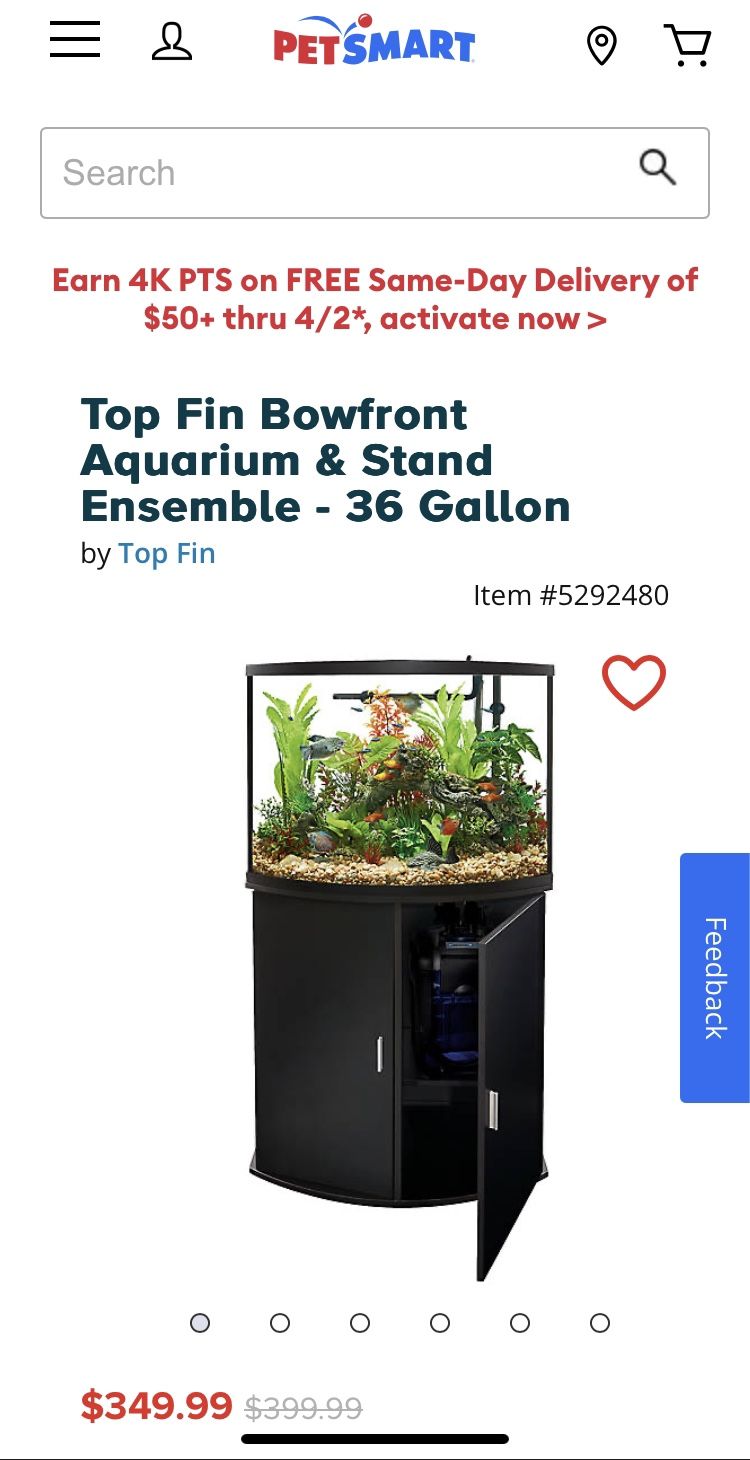750x1460 pixels.
Task: Open the Top Fin brand link
Action: click(x=167, y=553)
